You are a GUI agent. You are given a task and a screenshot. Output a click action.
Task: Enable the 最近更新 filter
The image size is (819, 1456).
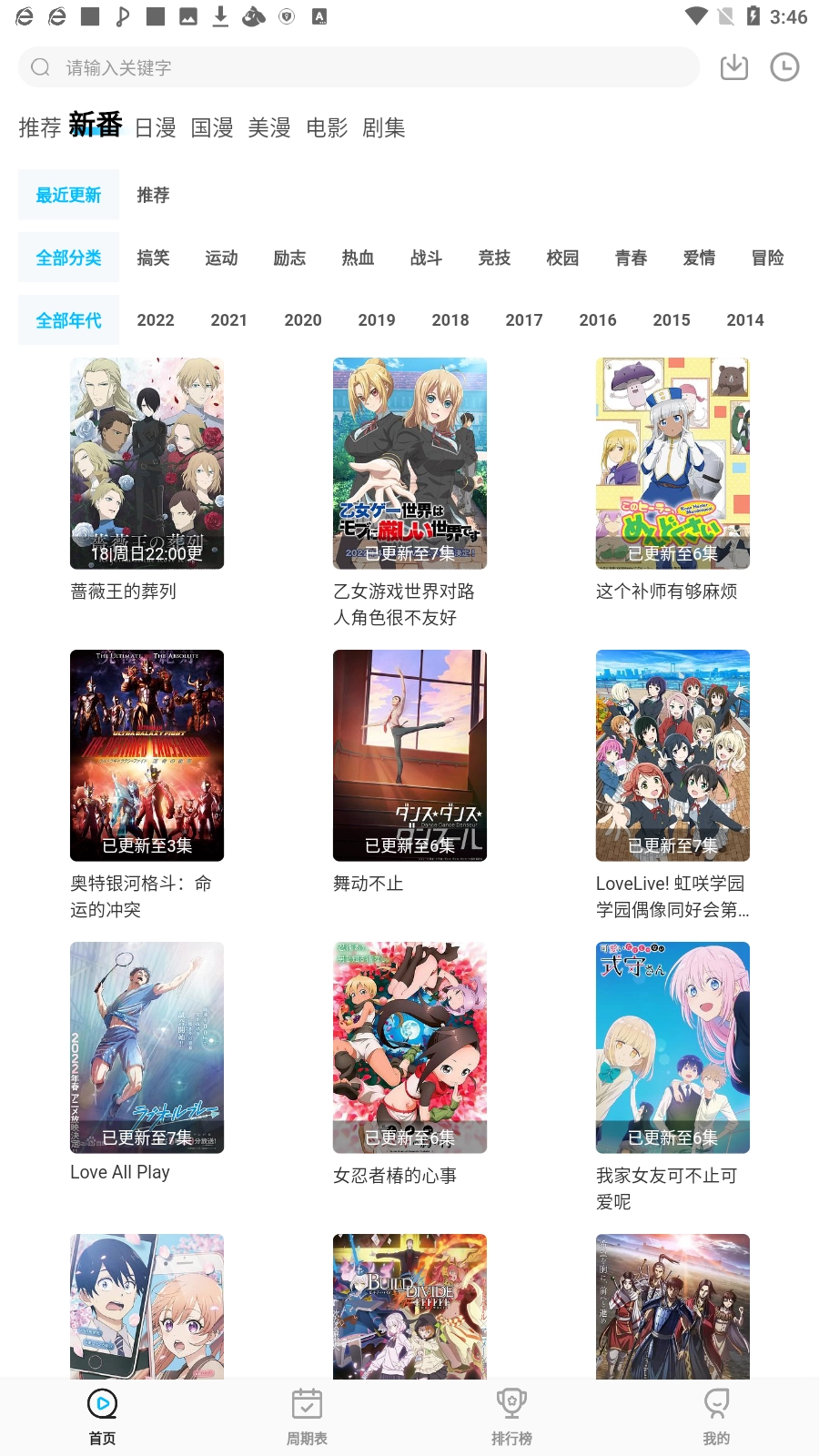tap(68, 195)
